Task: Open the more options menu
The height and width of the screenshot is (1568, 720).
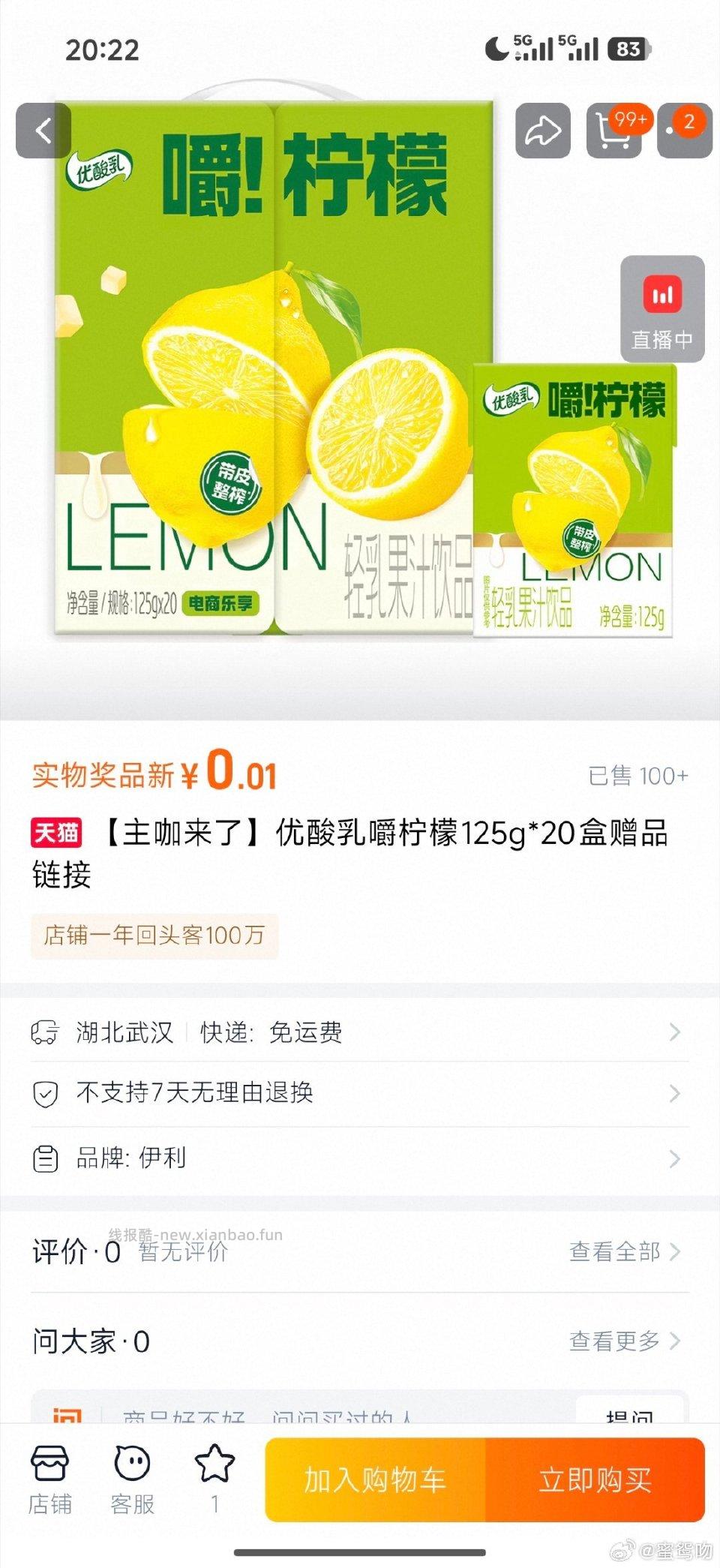Action: pos(684,131)
